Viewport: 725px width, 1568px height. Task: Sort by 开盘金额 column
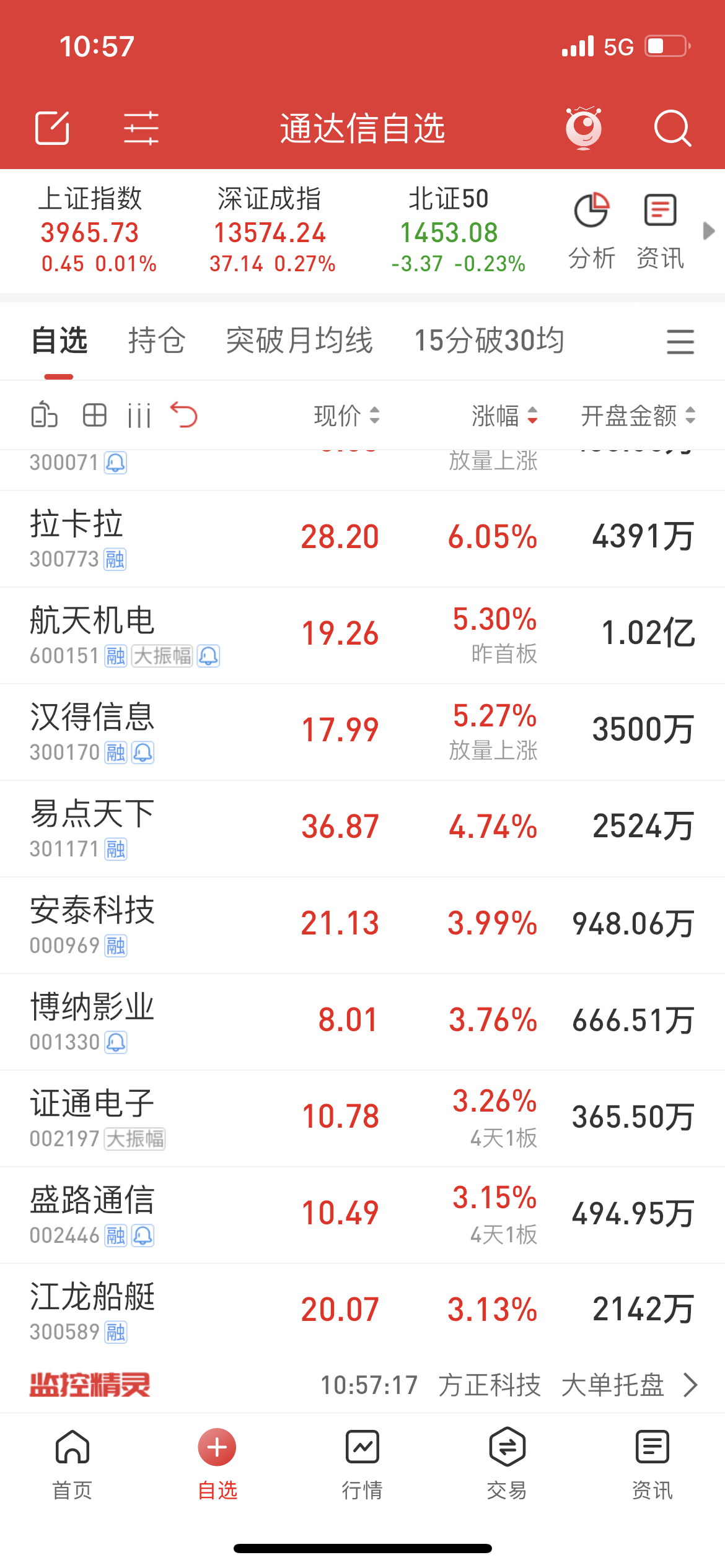(638, 416)
